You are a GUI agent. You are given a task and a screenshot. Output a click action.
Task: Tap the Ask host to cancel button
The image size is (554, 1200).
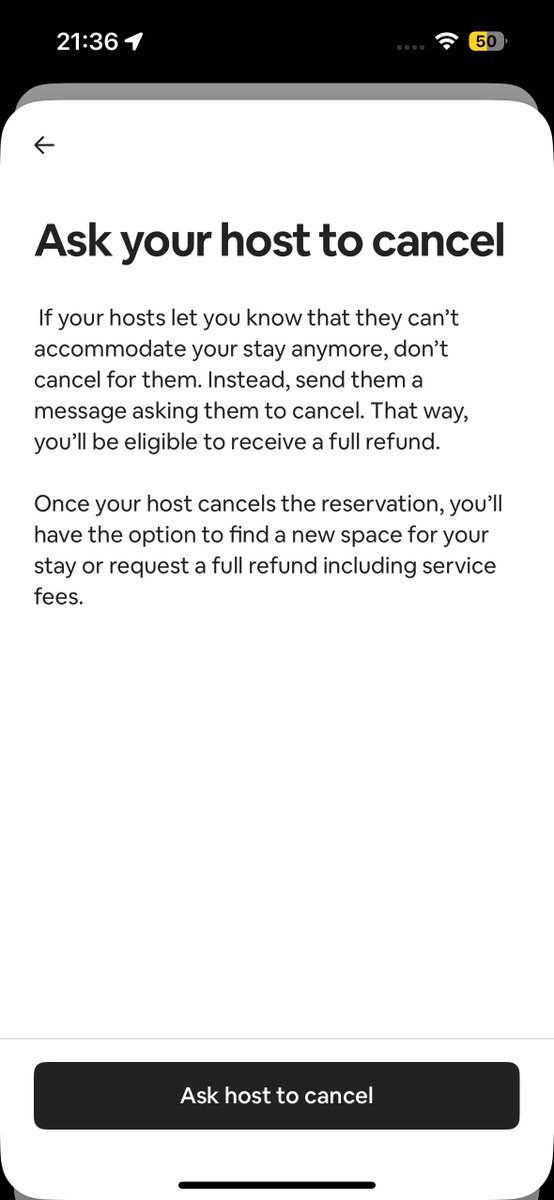pos(277,1095)
